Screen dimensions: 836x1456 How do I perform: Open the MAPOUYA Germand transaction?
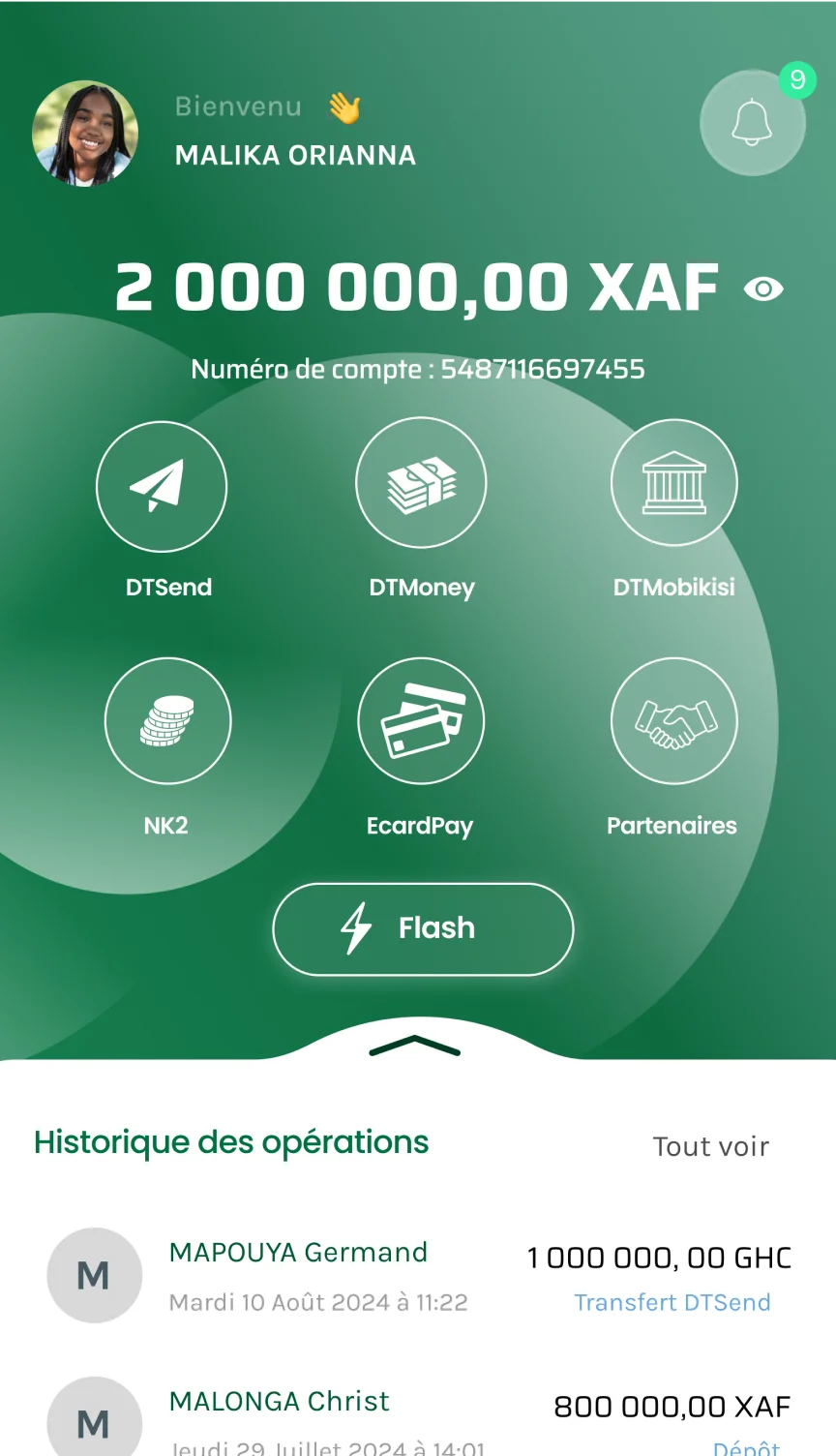[x=418, y=1275]
